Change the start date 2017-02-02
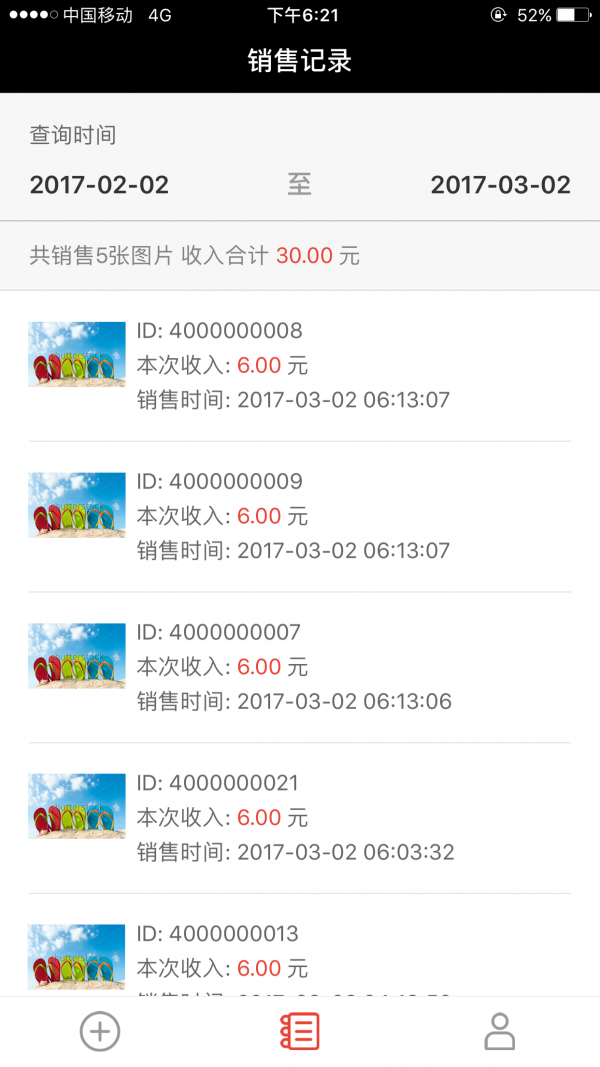600x1067 pixels. coord(100,185)
